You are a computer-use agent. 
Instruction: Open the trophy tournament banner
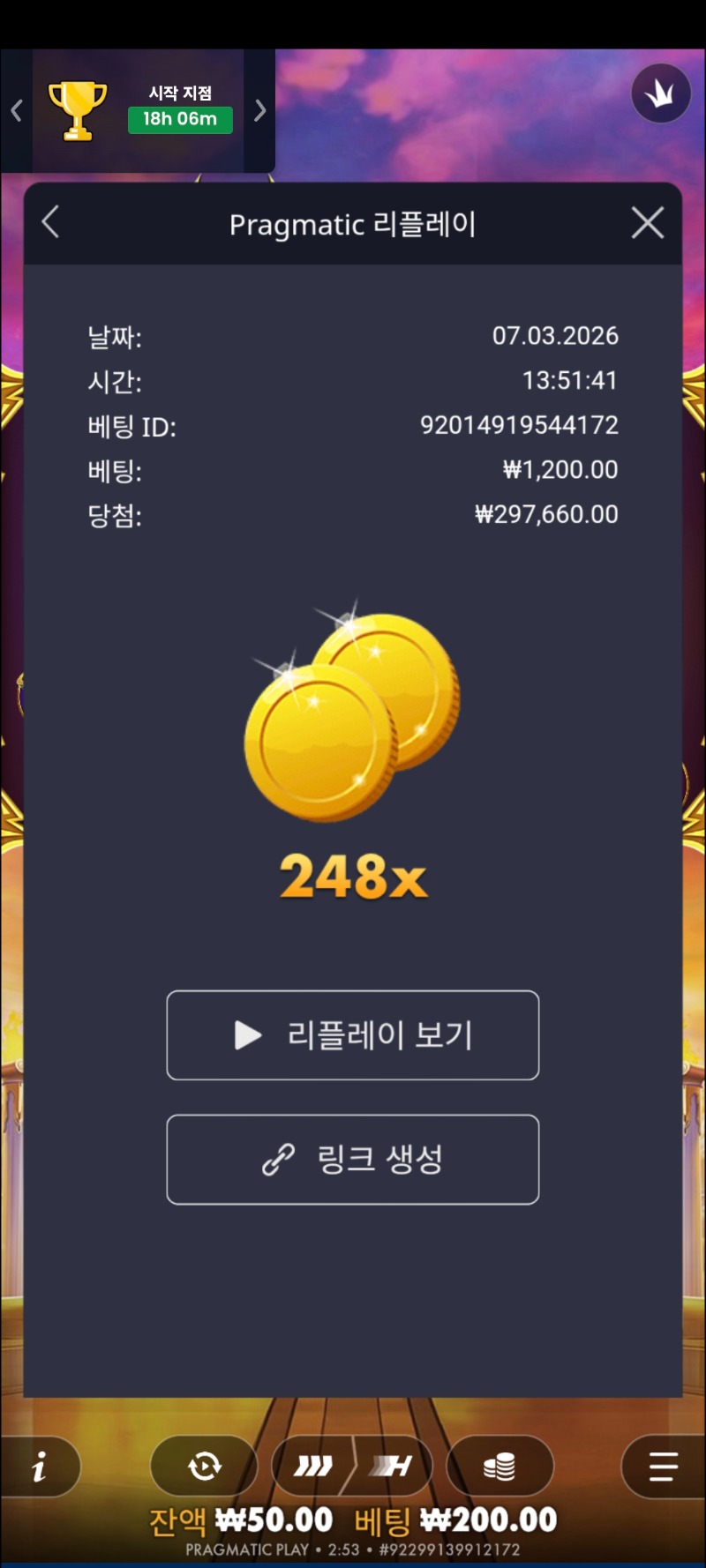pos(139,111)
